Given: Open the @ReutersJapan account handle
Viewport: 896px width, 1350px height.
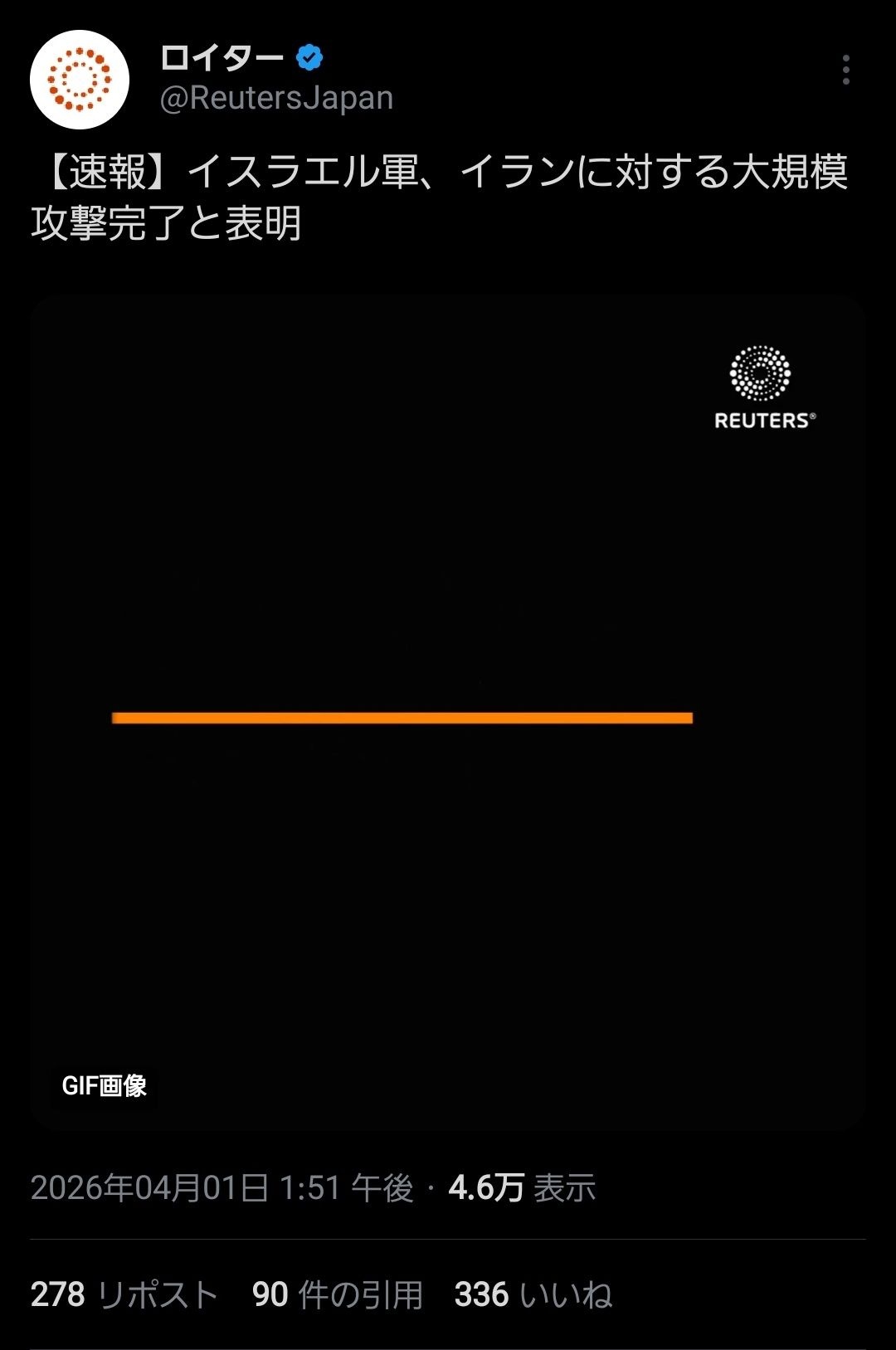Looking at the screenshot, I should (276, 98).
